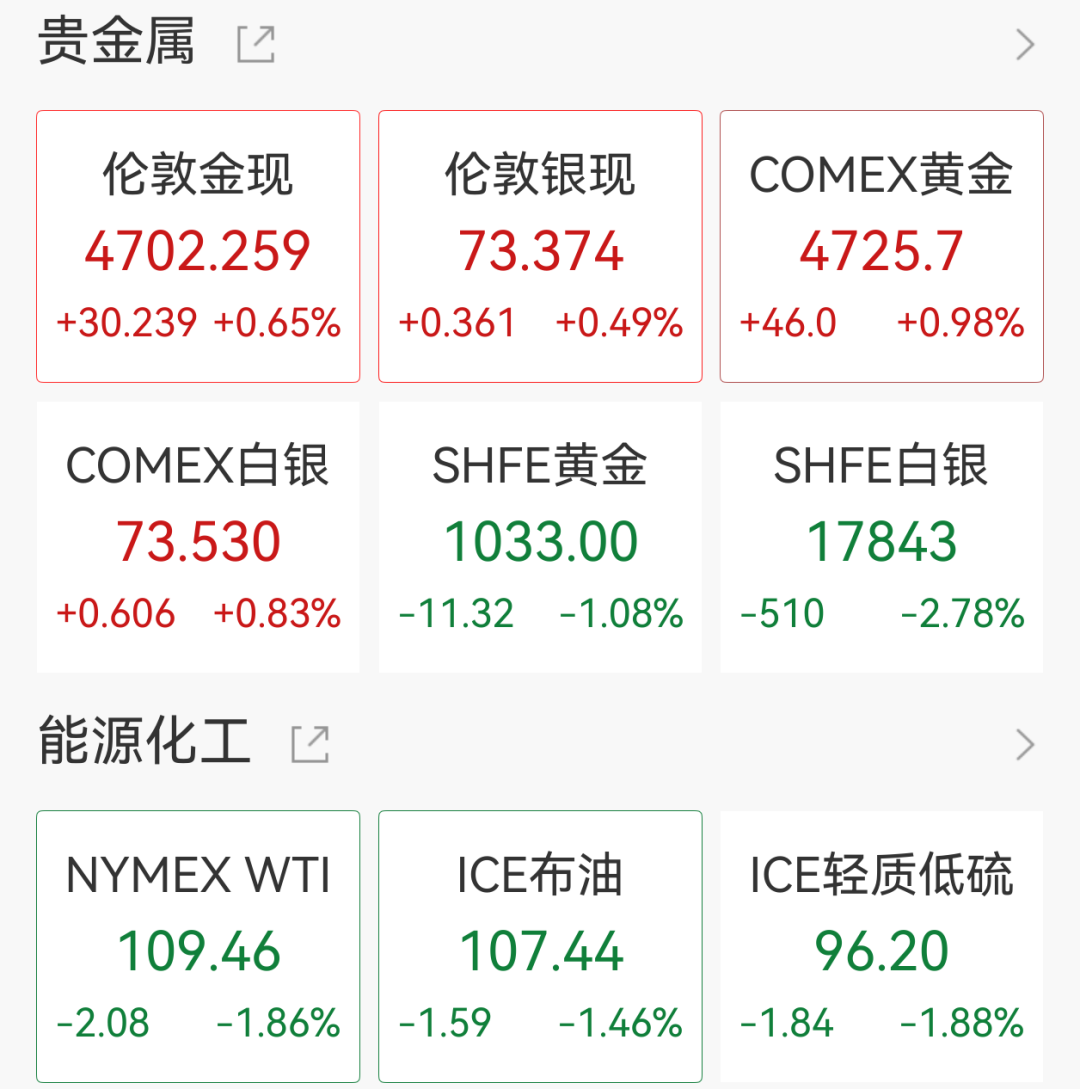Click the 伦敦金现 price 4702.259

pyautogui.click(x=197, y=251)
